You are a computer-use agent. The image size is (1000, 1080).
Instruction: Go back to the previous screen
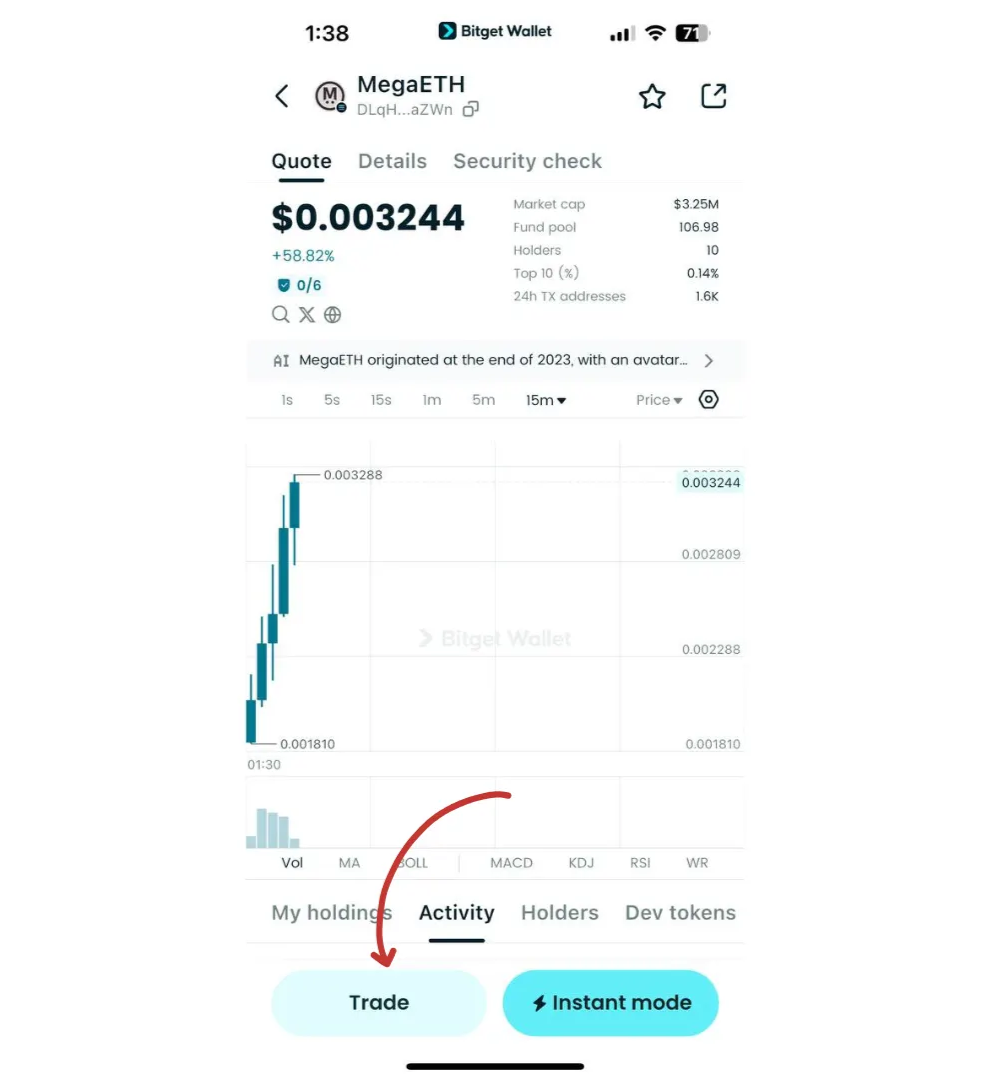pyautogui.click(x=282, y=96)
